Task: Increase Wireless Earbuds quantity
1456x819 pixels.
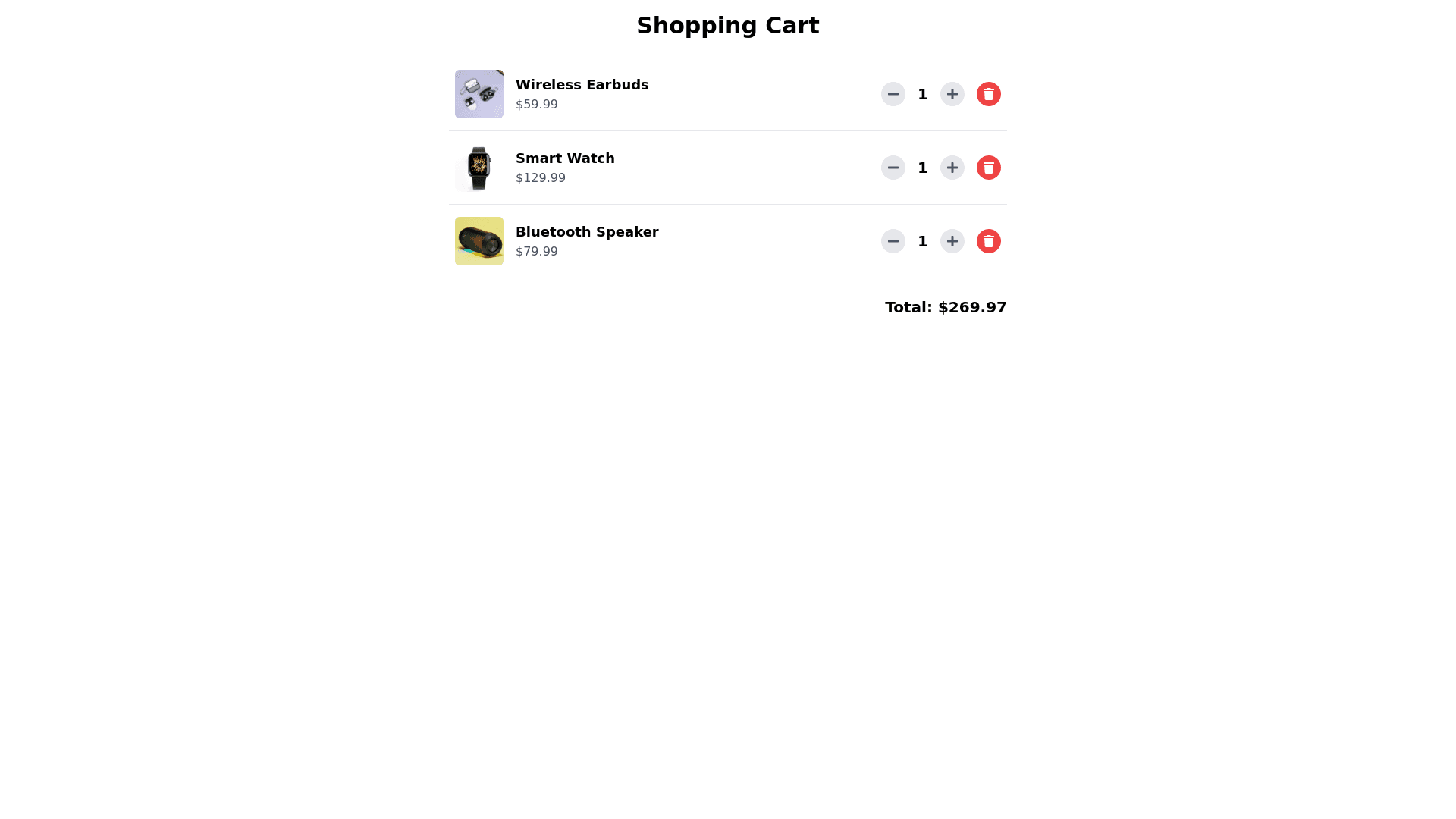Action: (x=952, y=94)
